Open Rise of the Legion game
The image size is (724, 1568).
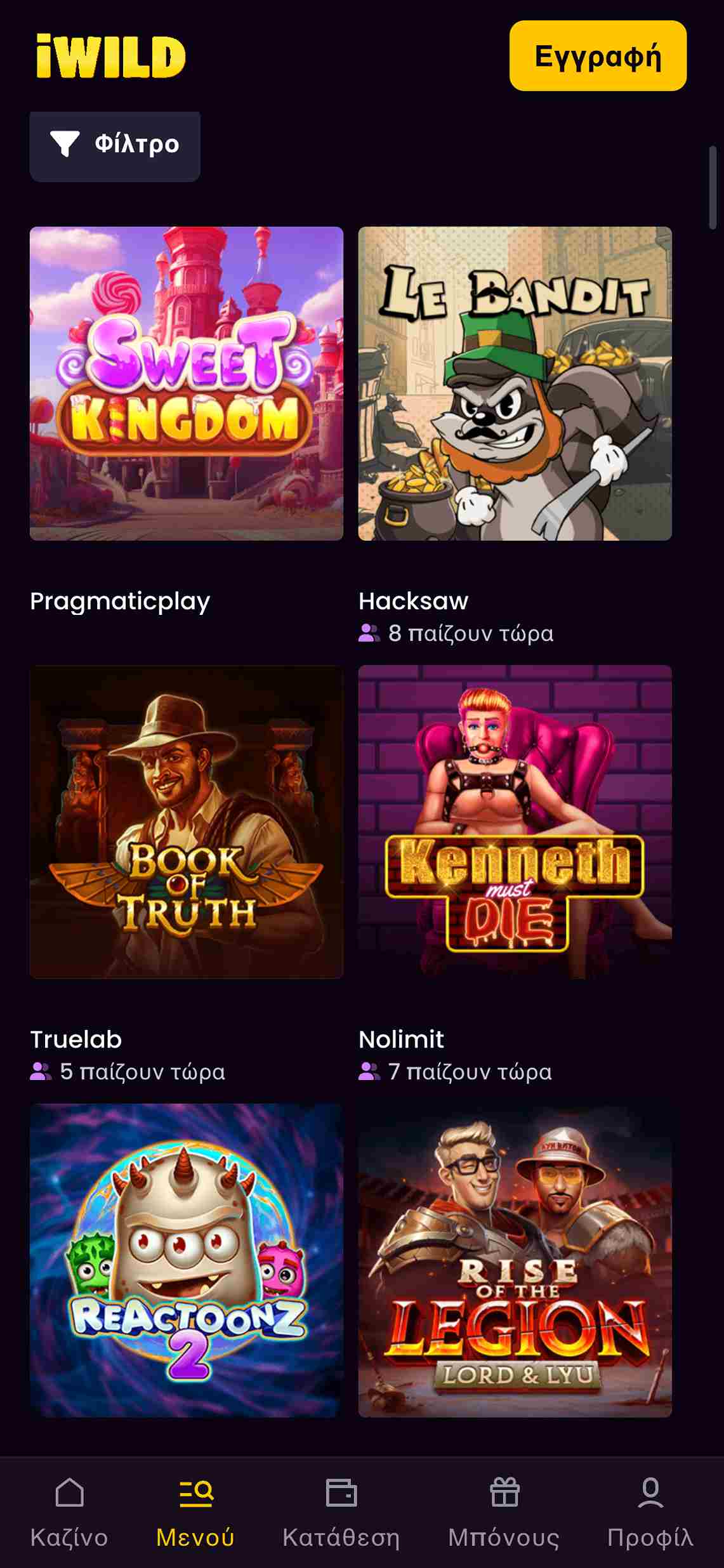pos(515,1259)
